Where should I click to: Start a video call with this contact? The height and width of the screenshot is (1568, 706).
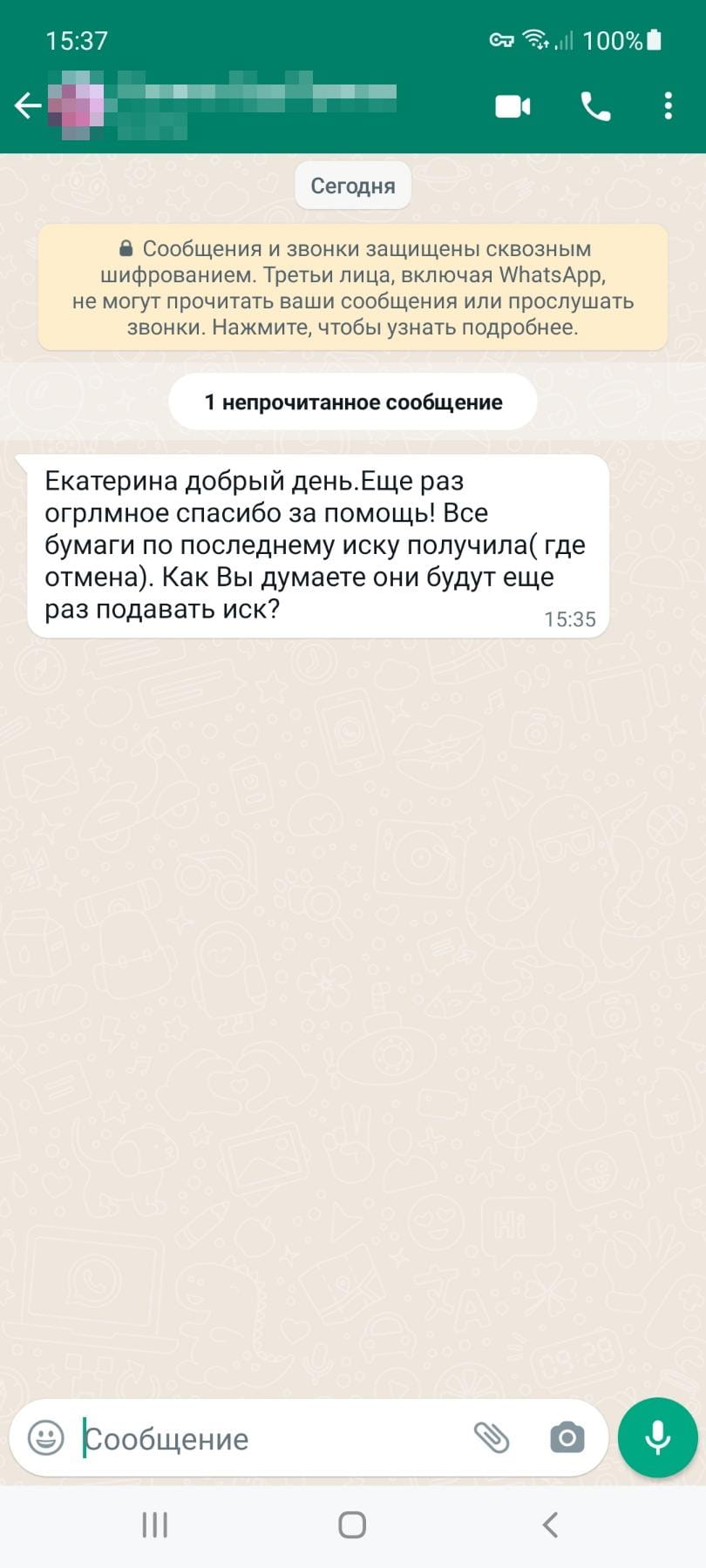click(x=513, y=106)
